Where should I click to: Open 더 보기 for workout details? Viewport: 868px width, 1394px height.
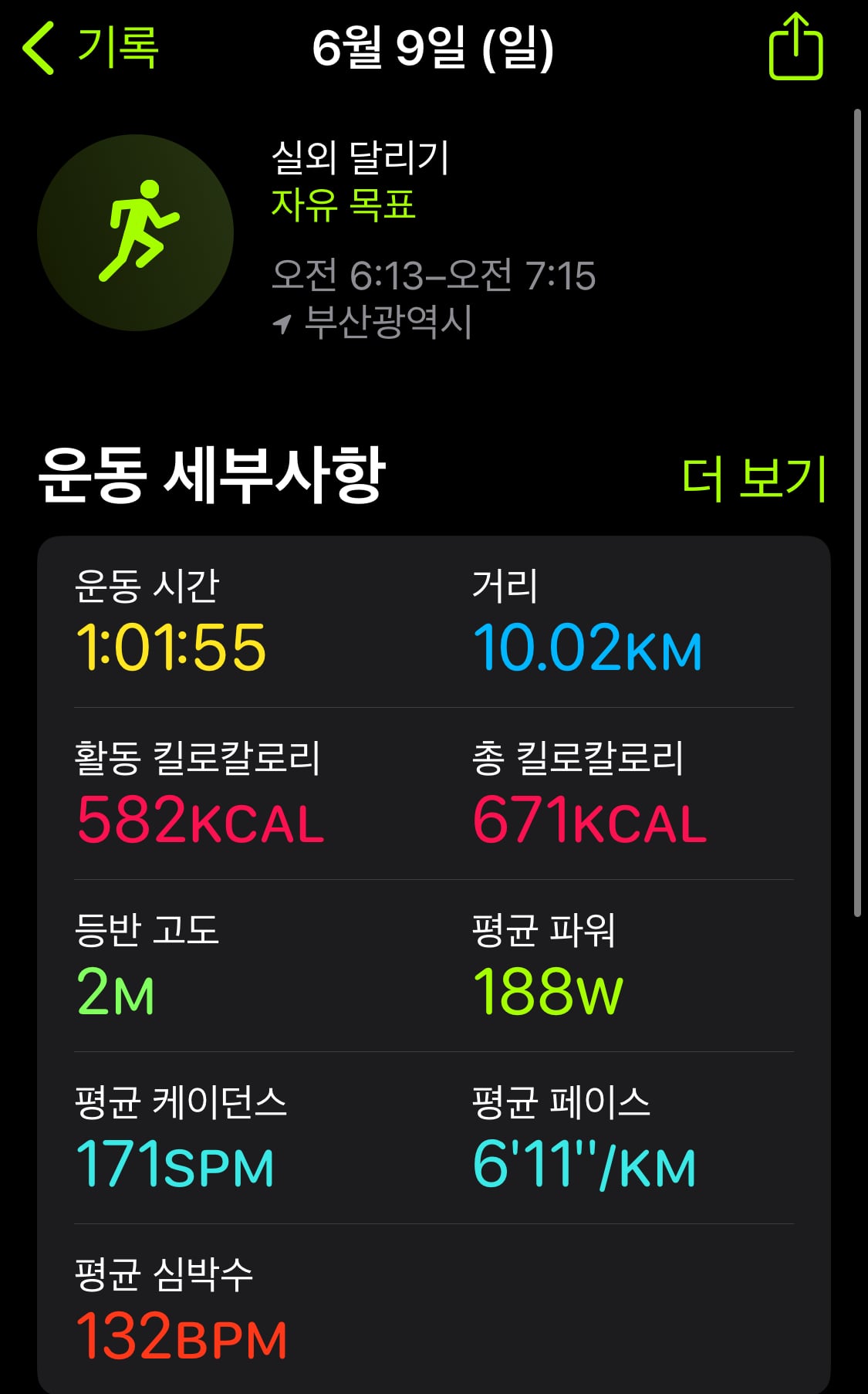coord(754,479)
